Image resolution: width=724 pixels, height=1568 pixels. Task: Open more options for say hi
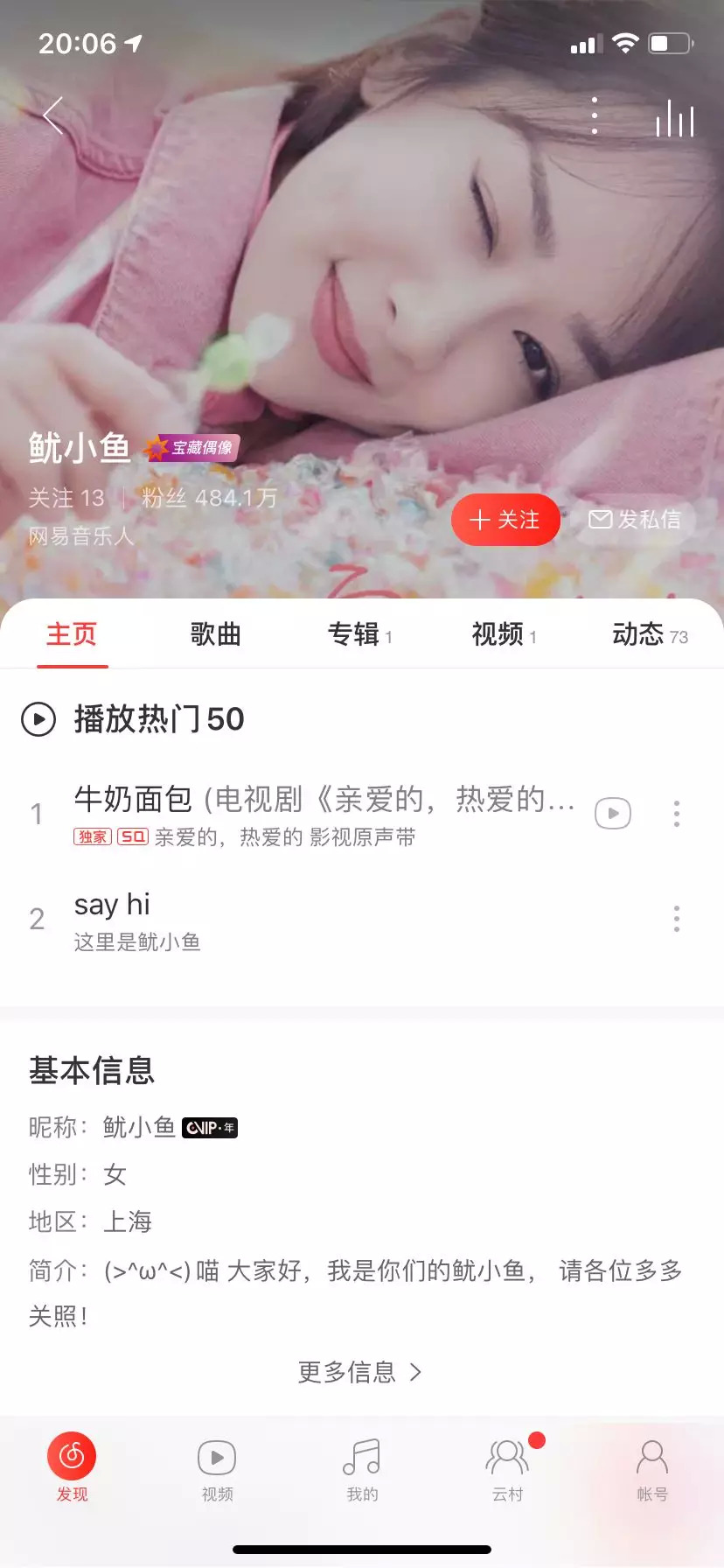point(676,919)
